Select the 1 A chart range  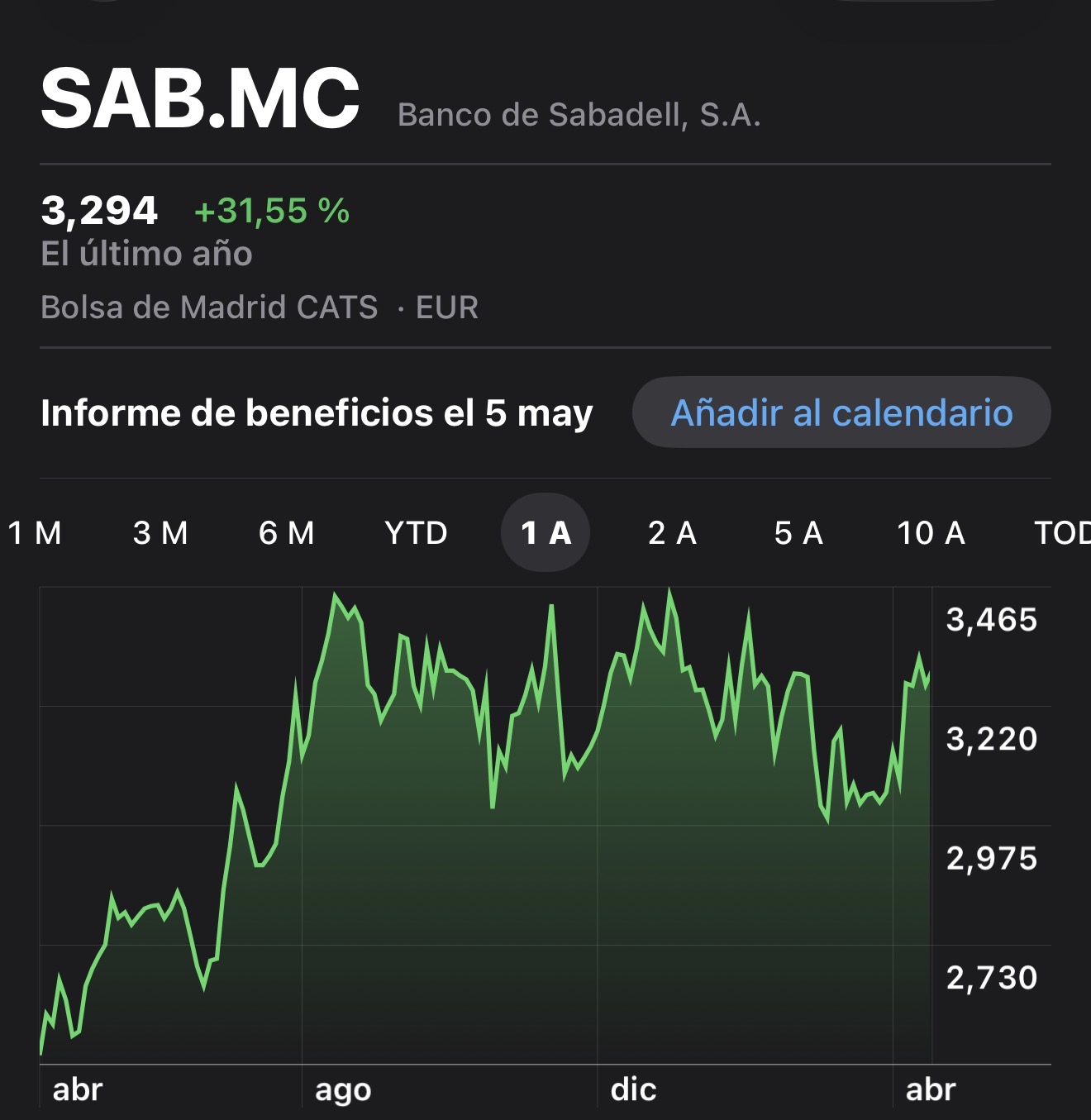(x=545, y=533)
